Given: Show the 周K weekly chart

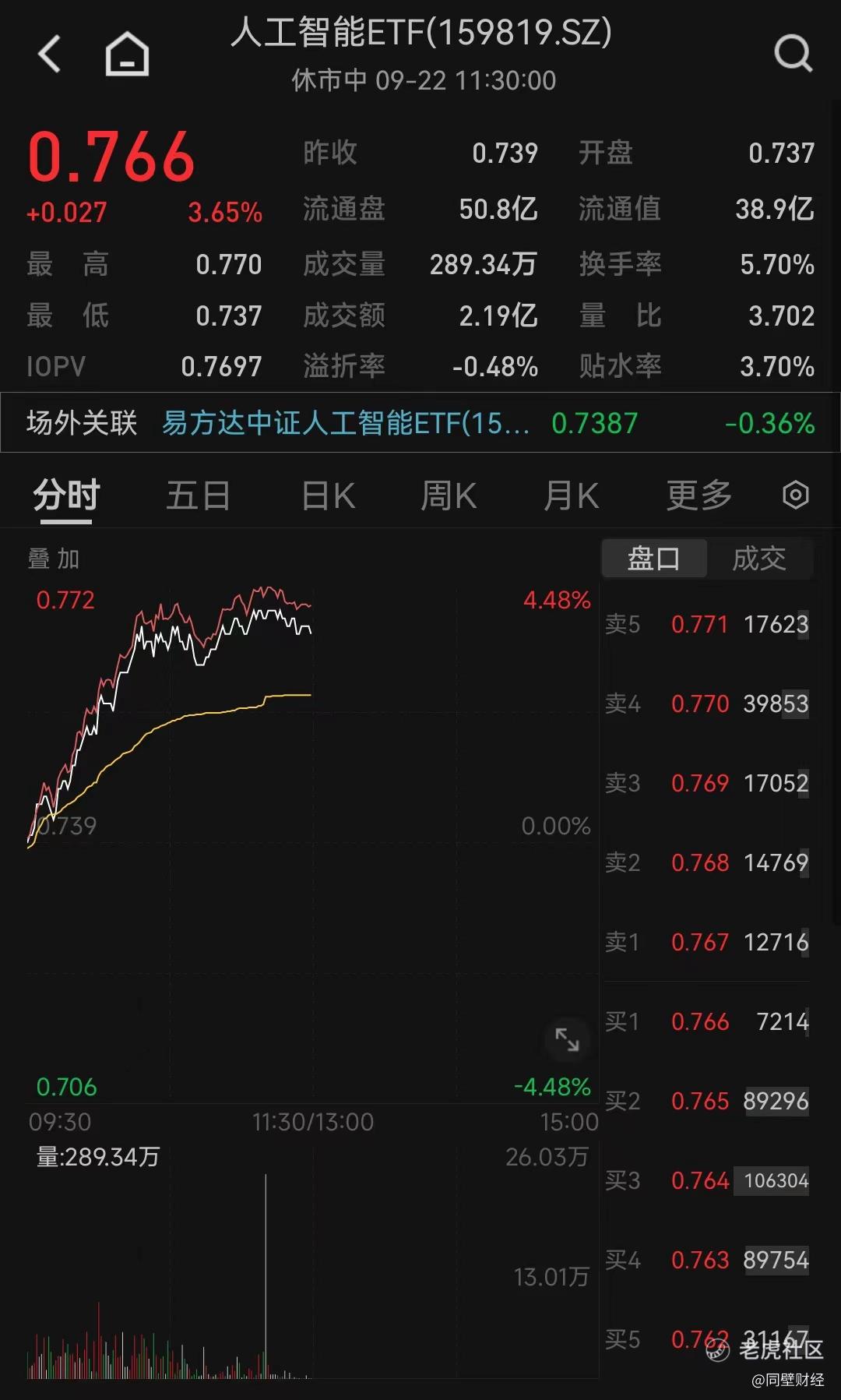Looking at the screenshot, I should click(x=449, y=495).
